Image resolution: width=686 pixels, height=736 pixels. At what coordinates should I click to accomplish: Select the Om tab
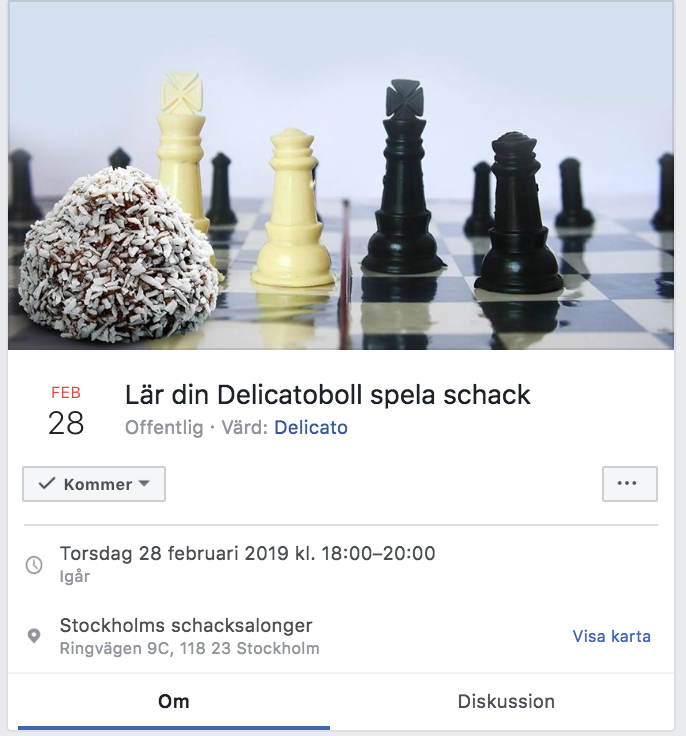(x=174, y=701)
